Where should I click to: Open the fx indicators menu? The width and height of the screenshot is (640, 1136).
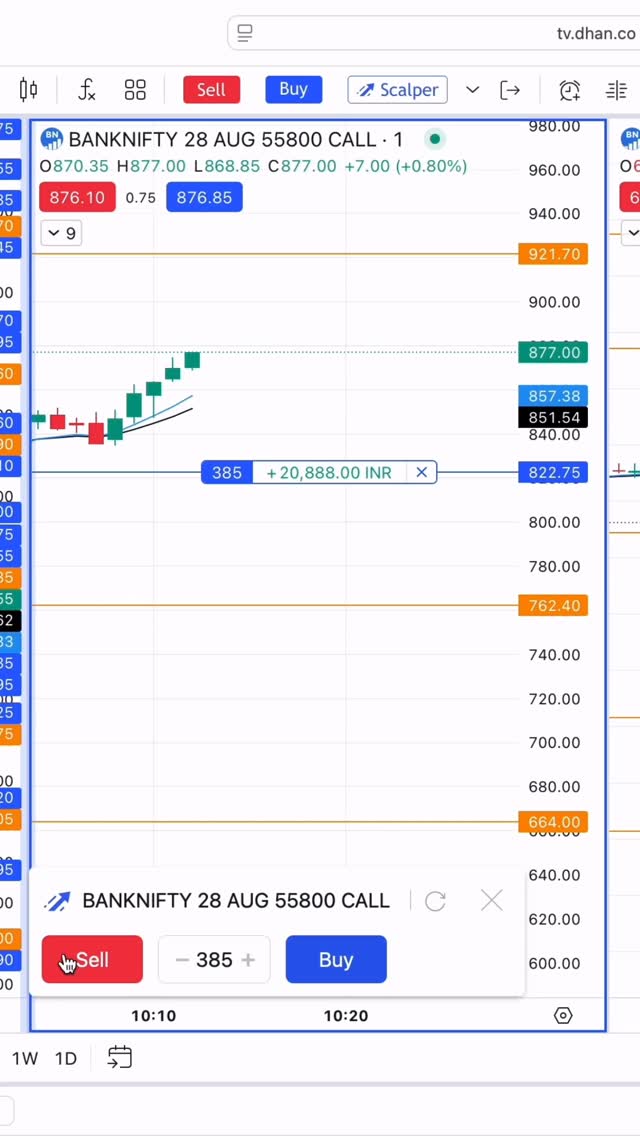[x=87, y=90]
